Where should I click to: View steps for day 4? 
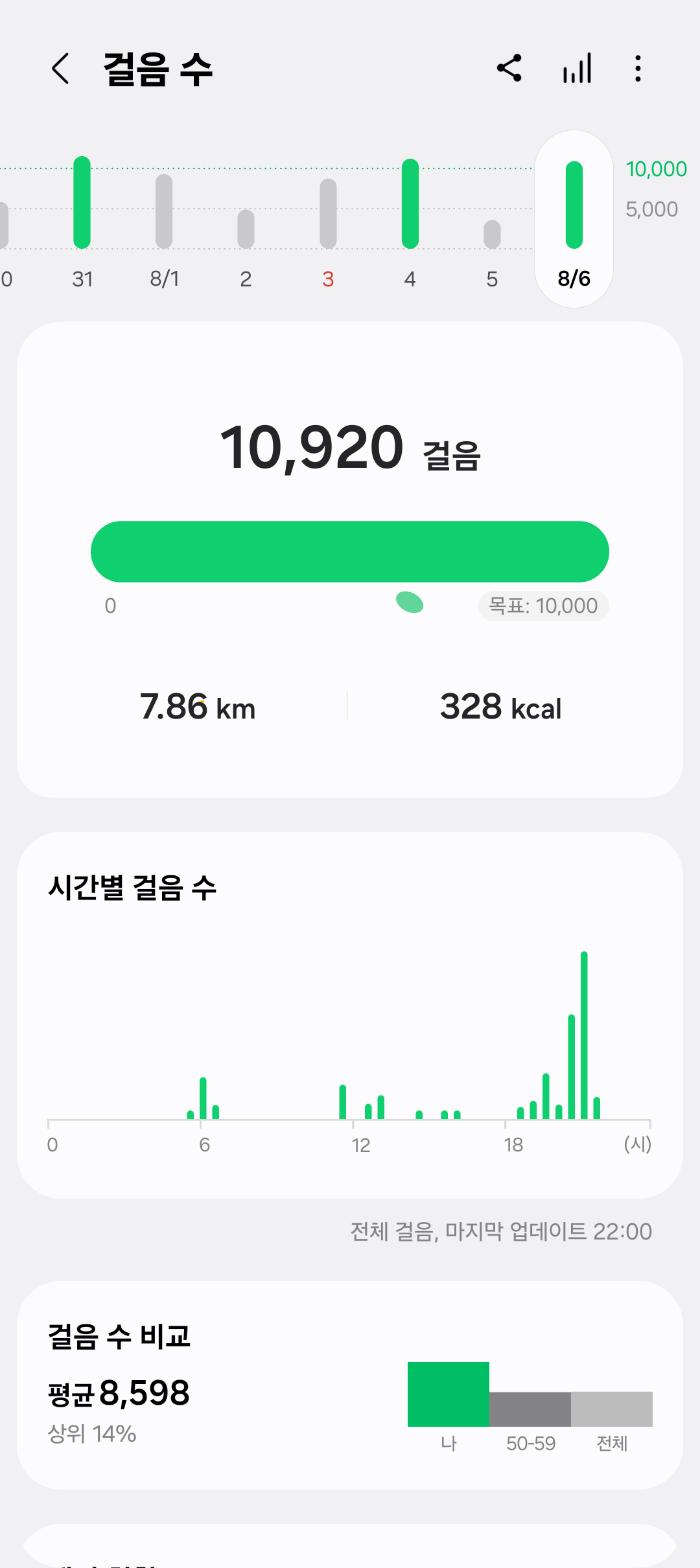click(x=410, y=220)
